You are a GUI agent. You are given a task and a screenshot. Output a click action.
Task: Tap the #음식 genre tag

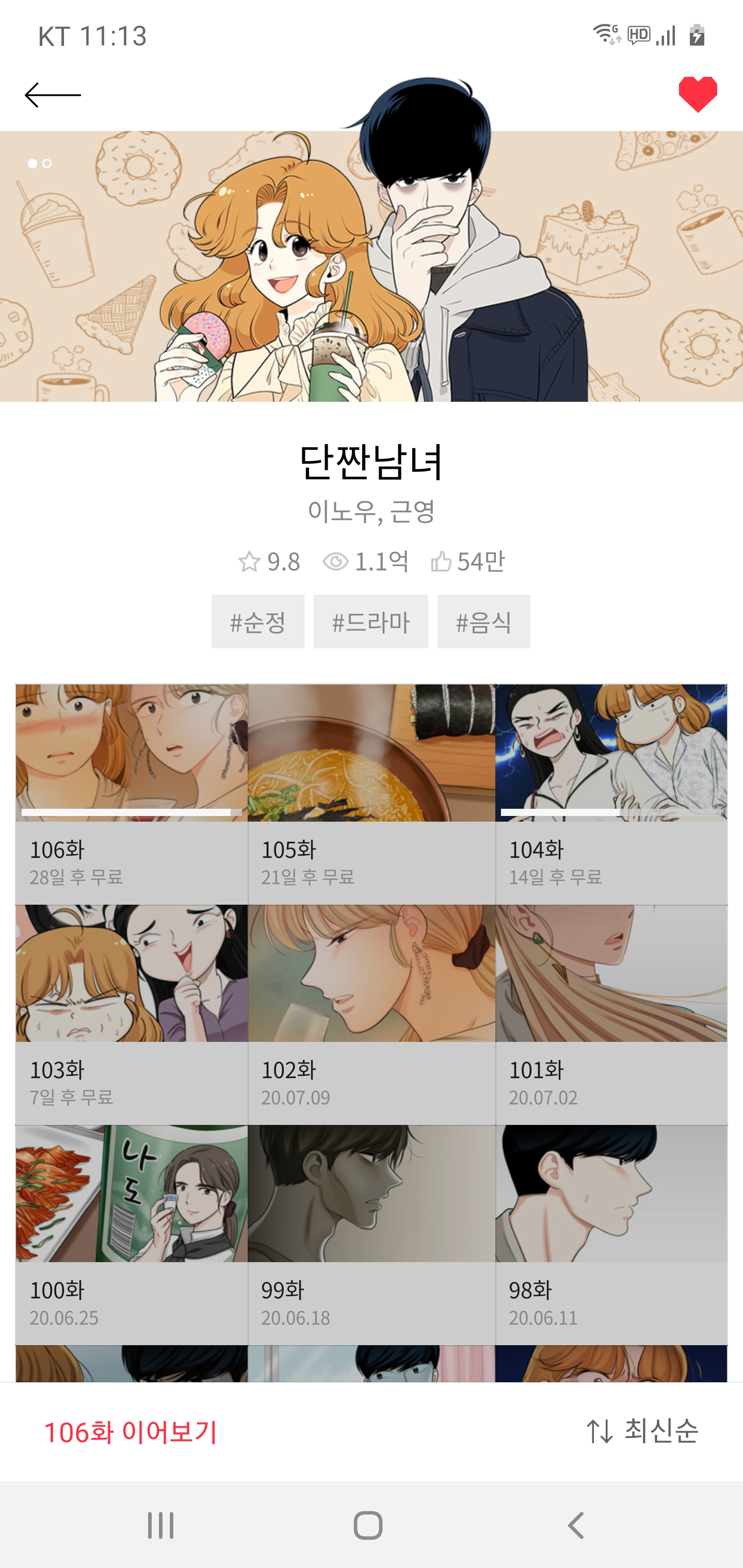coord(483,621)
